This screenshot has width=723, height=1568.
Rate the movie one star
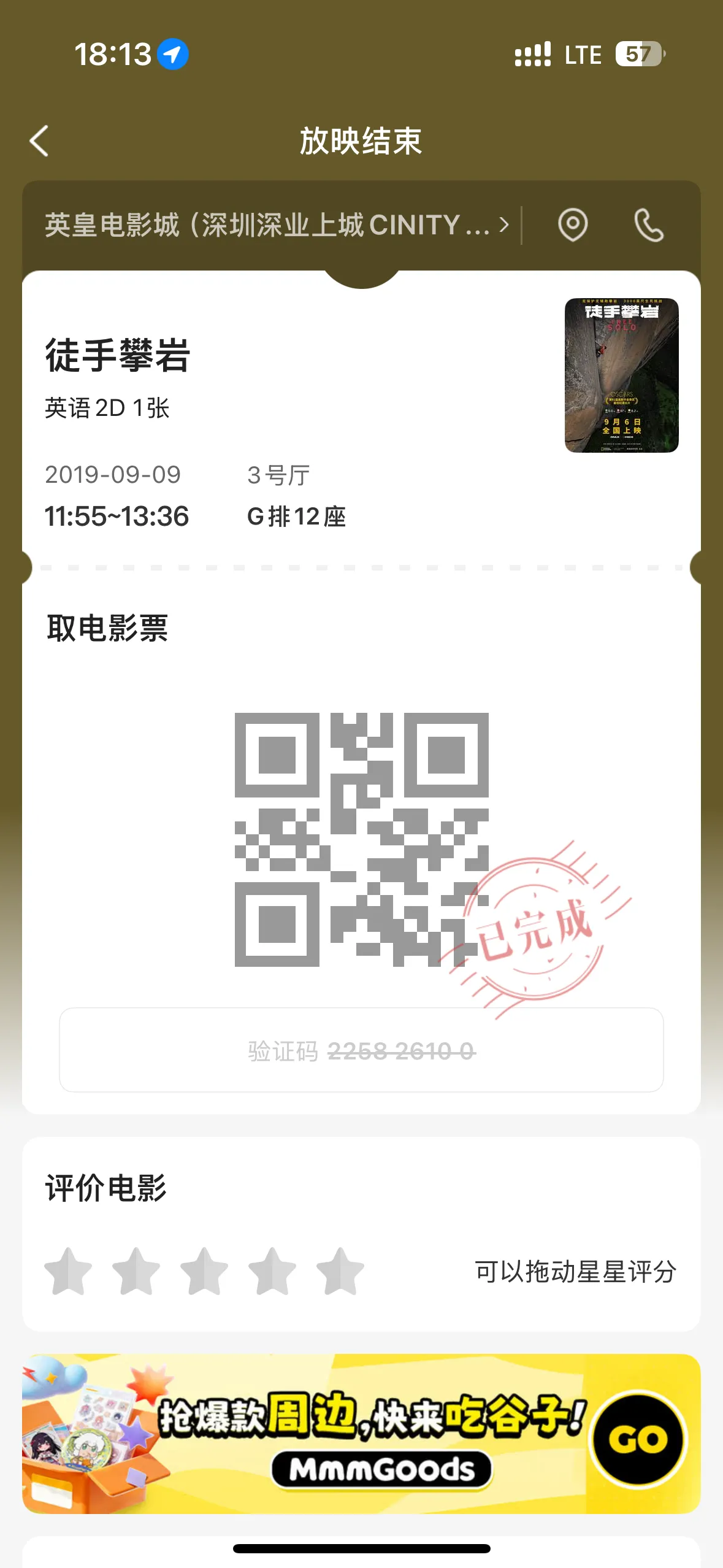coord(68,1272)
